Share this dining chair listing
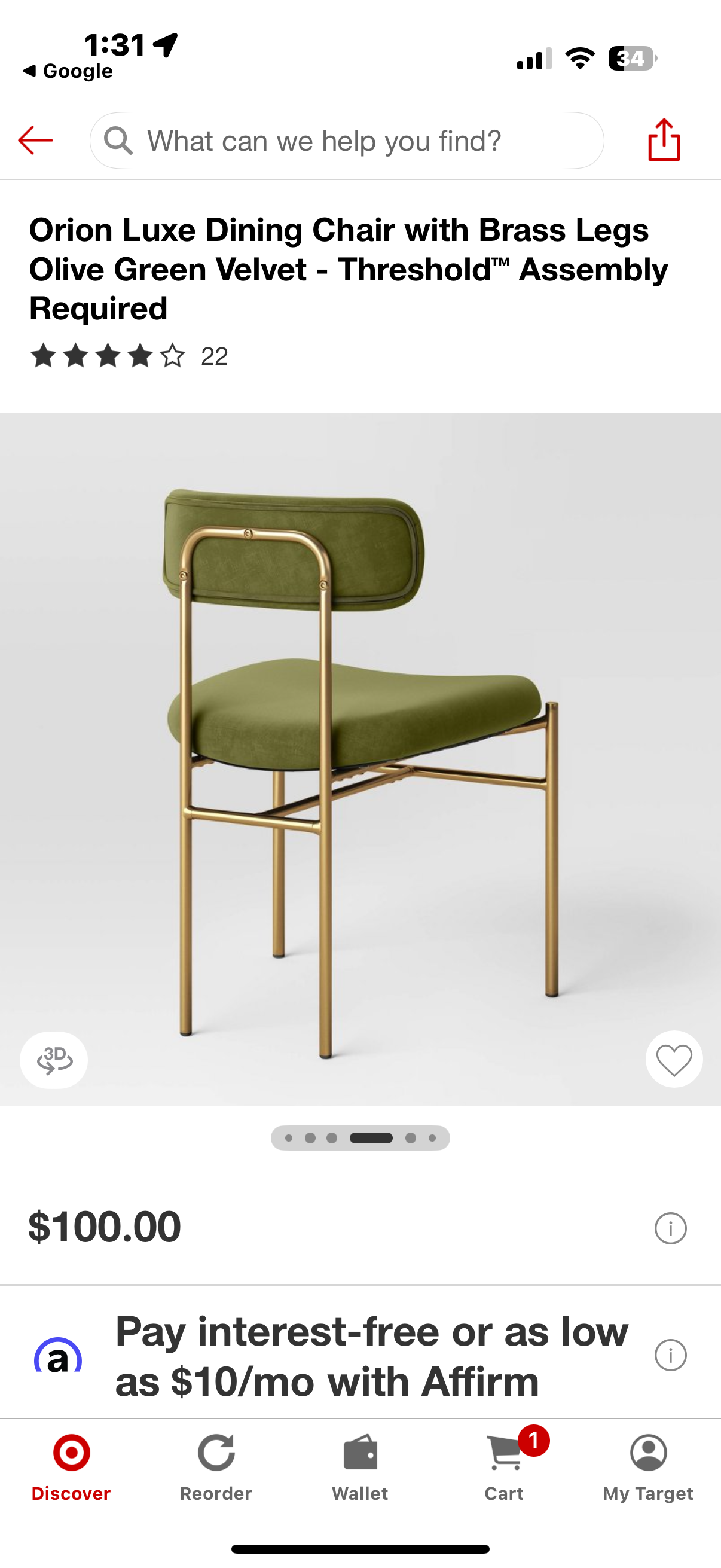Image resolution: width=721 pixels, height=1568 pixels. coord(663,140)
